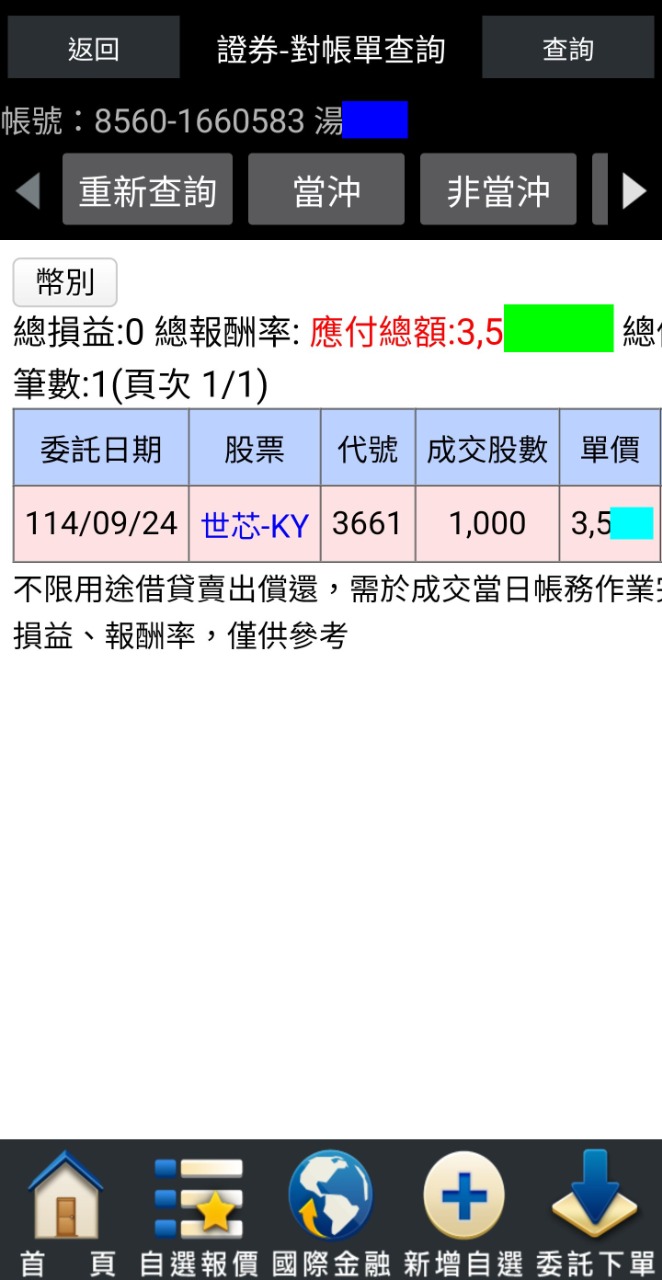Tap the 查詢 button in the header
This screenshot has width=662, height=1280.
pos(568,48)
